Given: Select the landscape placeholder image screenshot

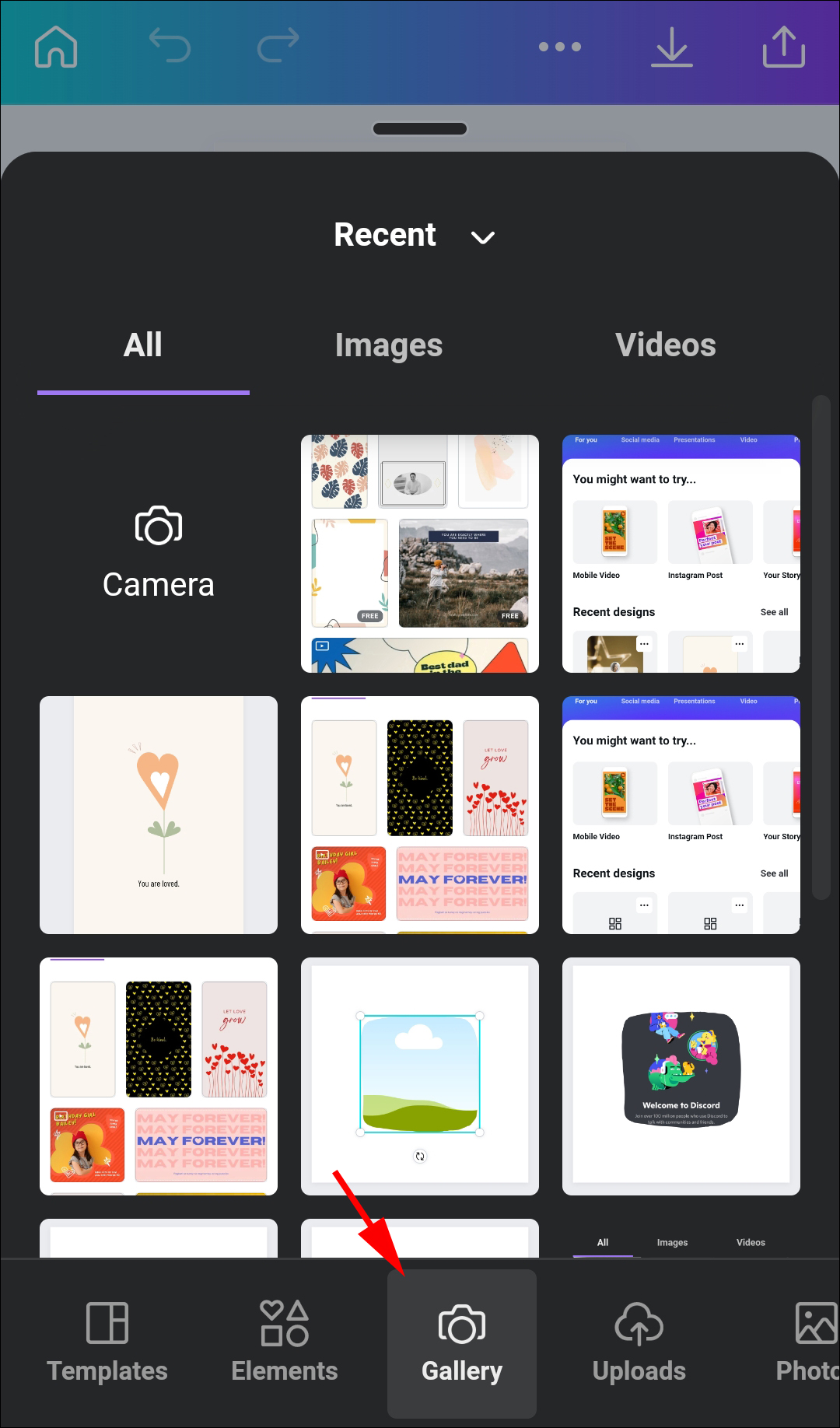Looking at the screenshot, I should coord(420,1076).
